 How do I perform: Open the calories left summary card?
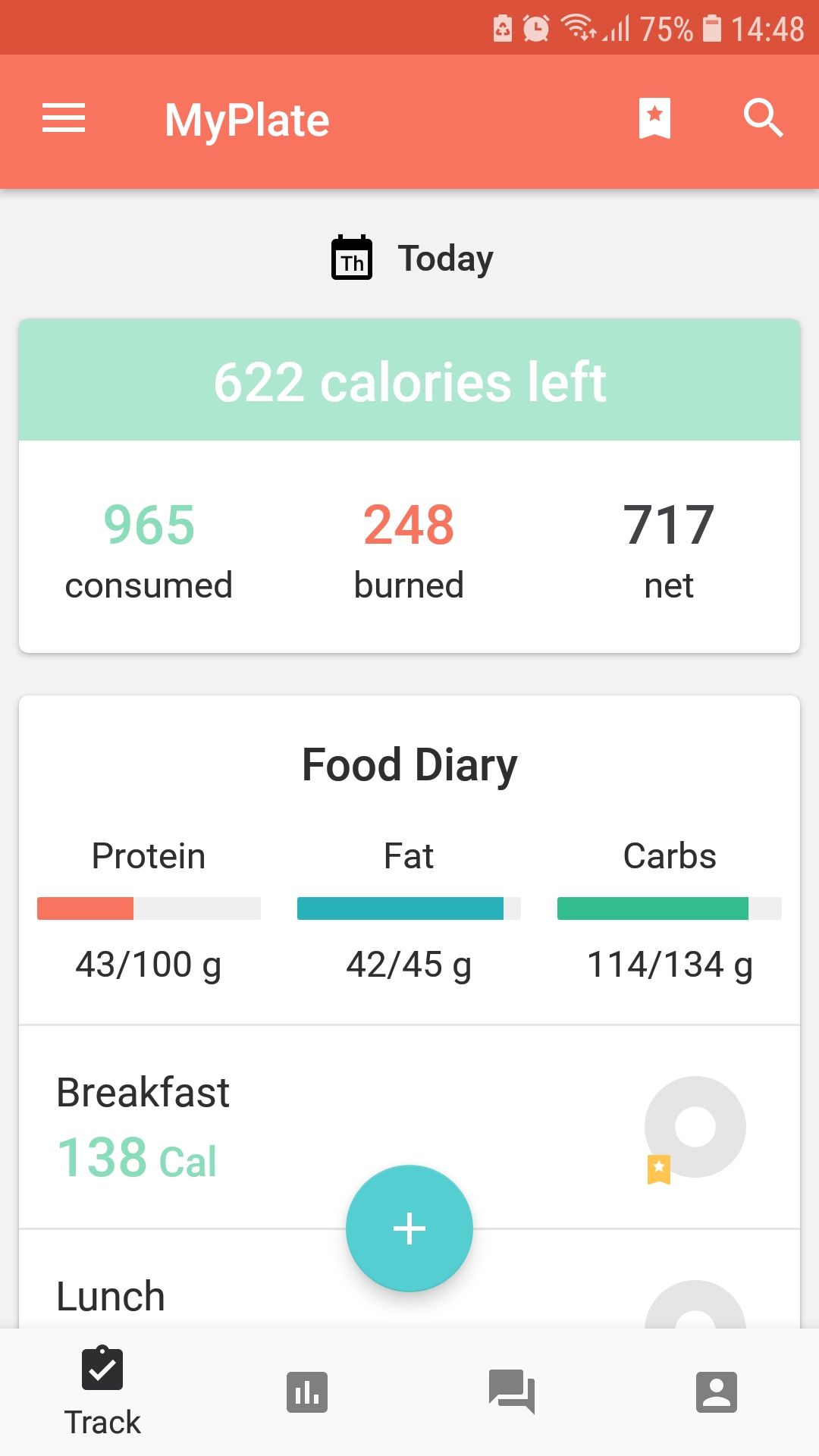[x=409, y=381]
